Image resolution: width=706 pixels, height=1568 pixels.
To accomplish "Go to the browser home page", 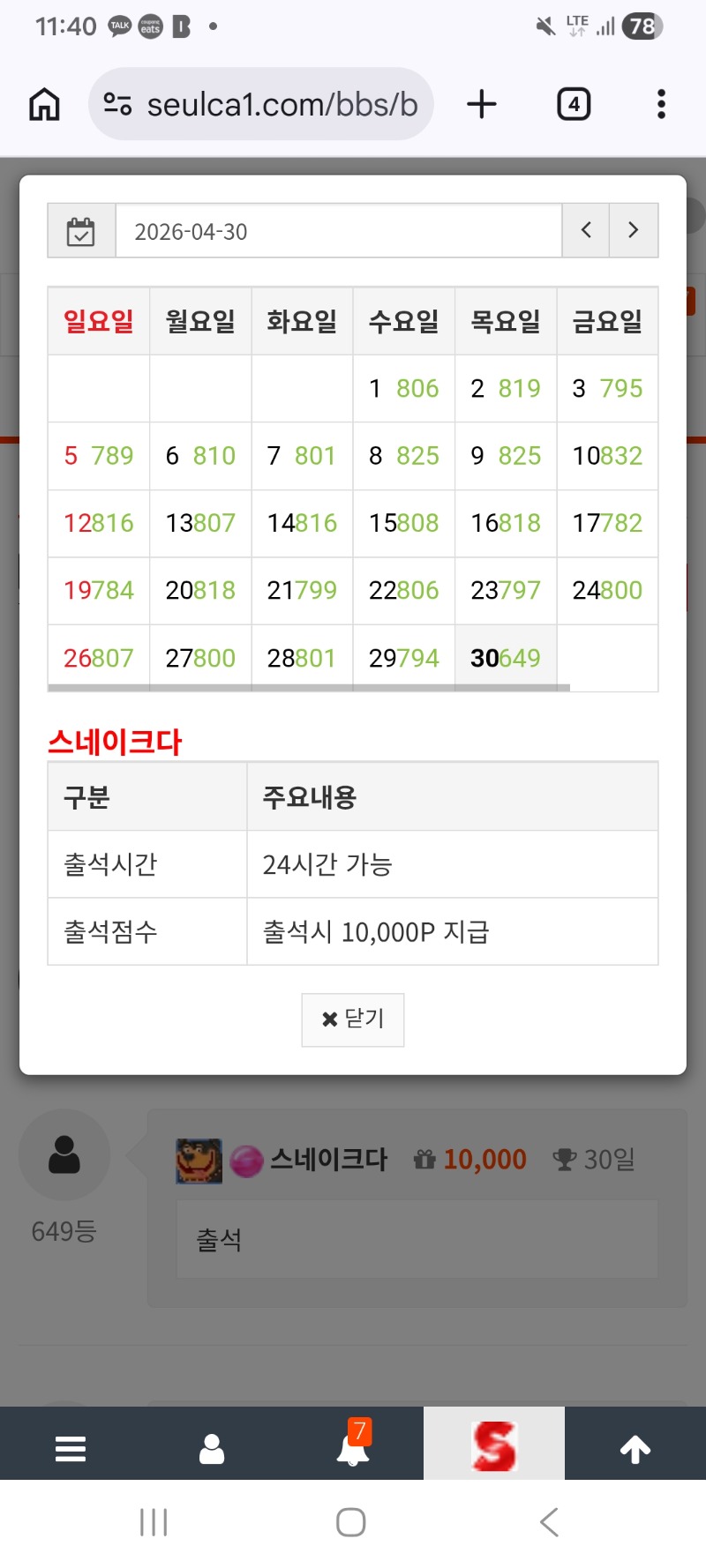I will point(44,104).
